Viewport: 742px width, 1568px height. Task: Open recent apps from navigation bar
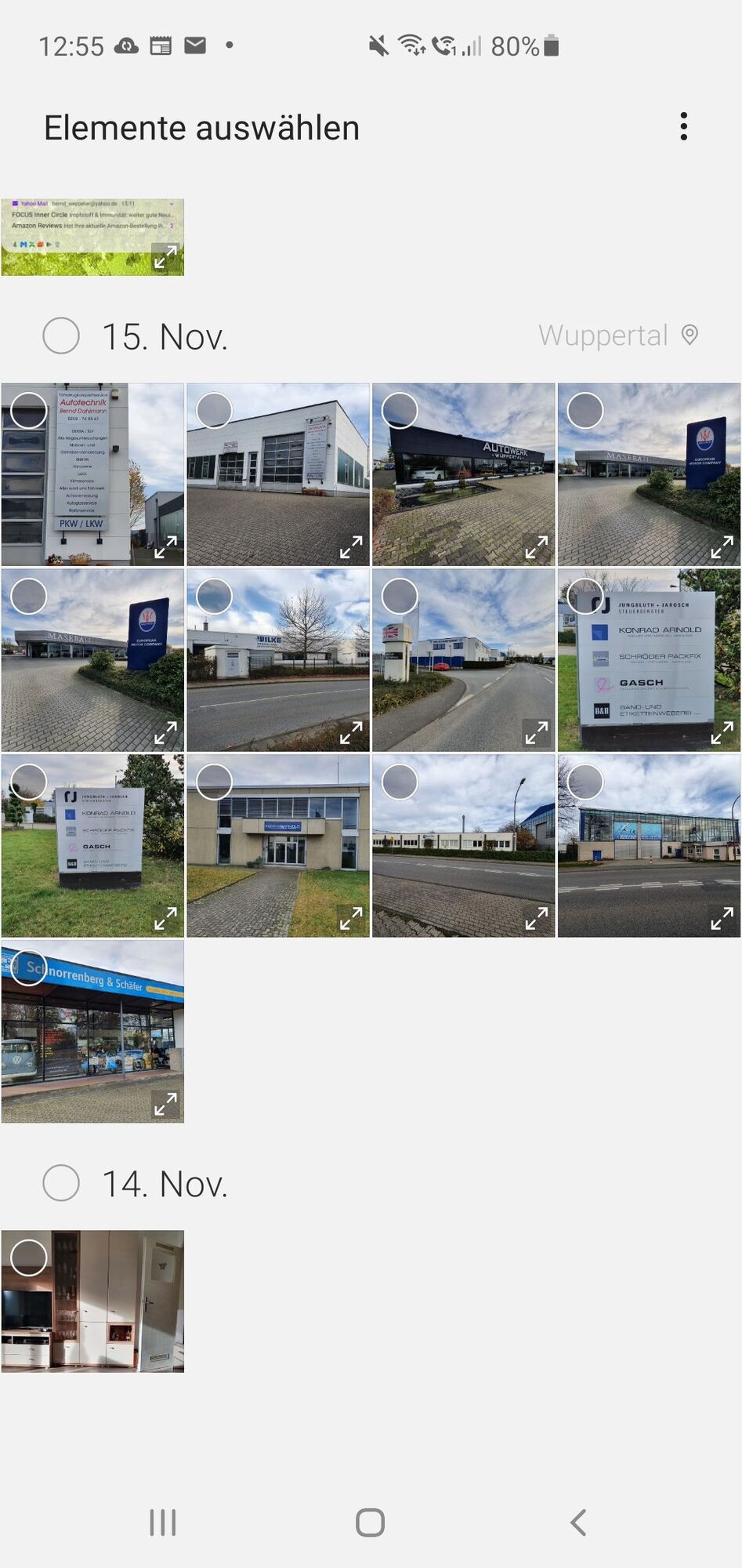pos(163,1523)
